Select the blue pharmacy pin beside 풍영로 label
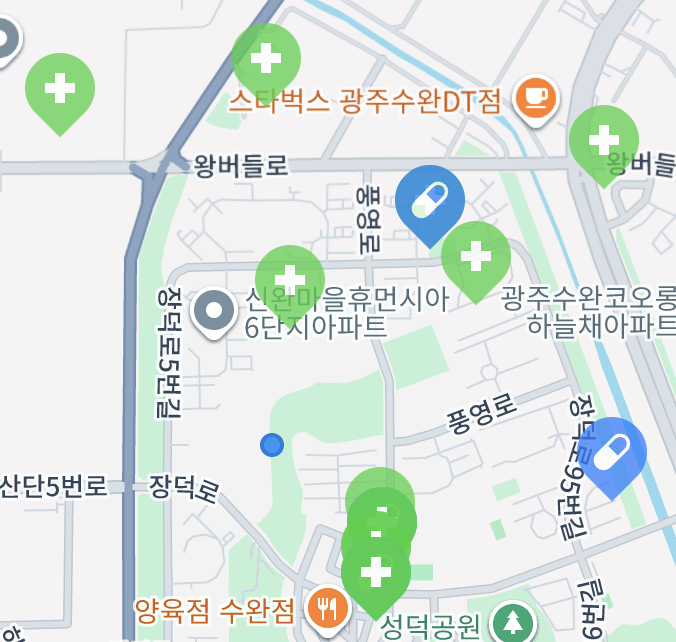The width and height of the screenshot is (676, 642). [429, 200]
